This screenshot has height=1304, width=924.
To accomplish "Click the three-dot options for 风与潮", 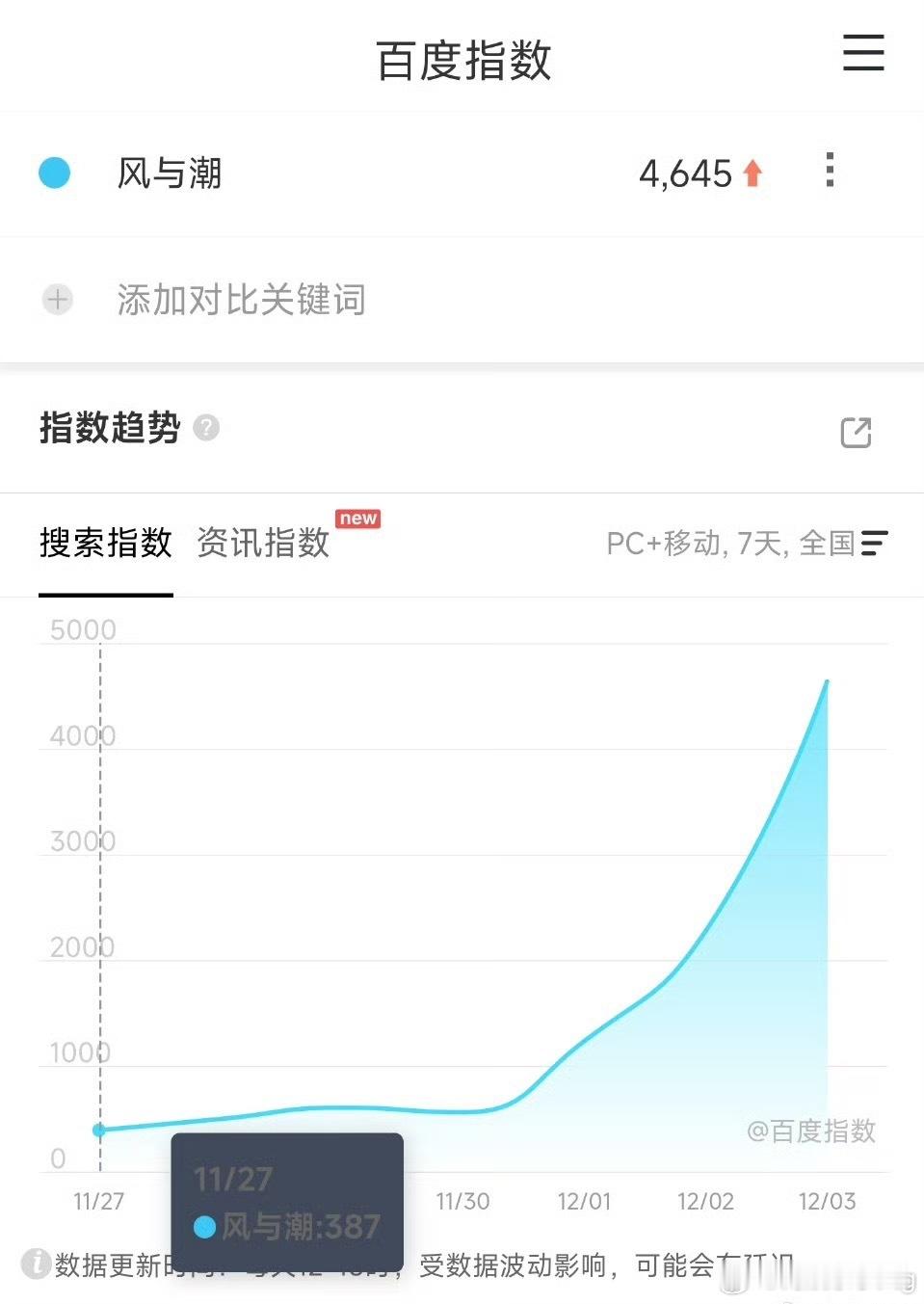I will 830,172.
